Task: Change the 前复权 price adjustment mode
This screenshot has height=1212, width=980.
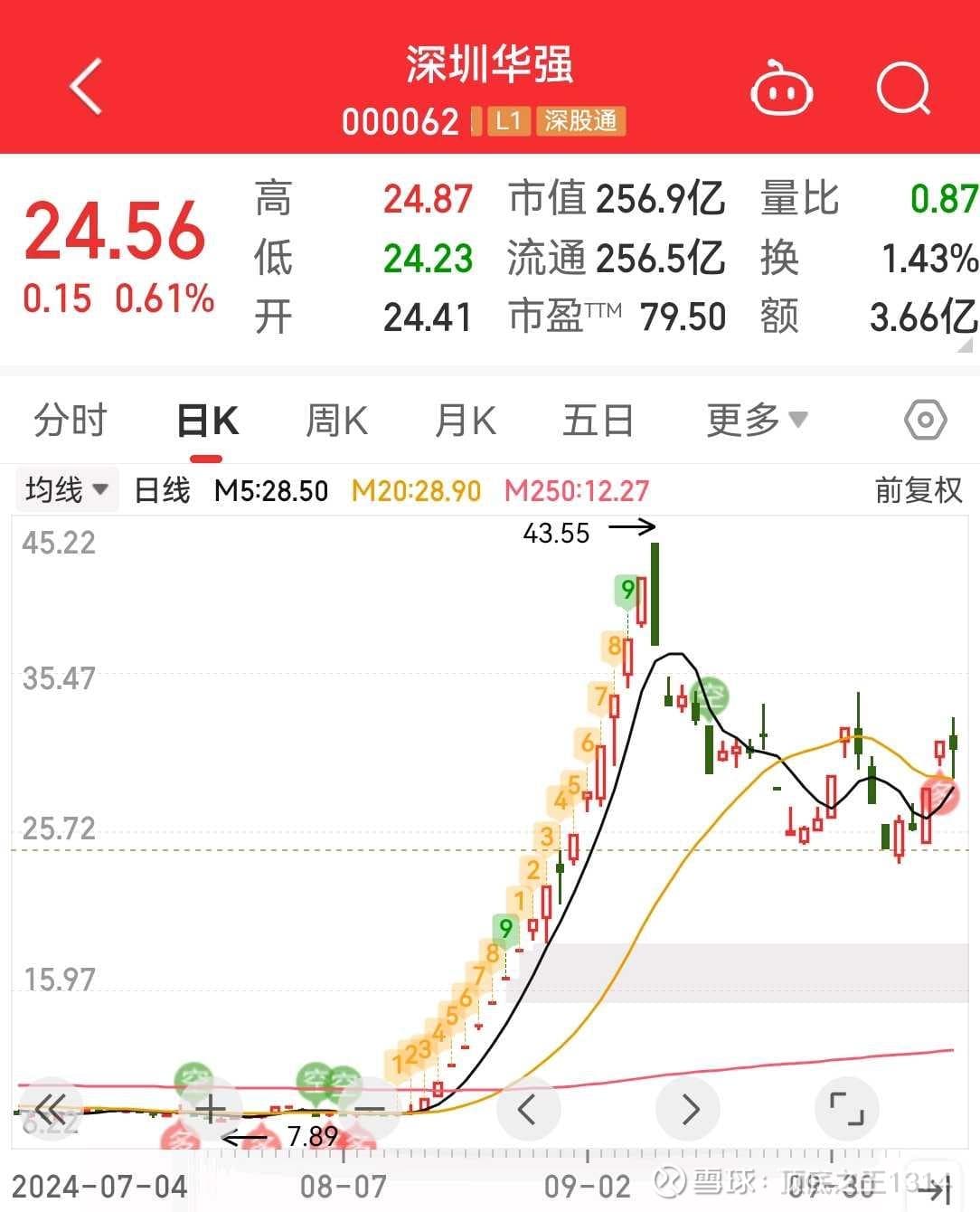Action: pos(918,490)
